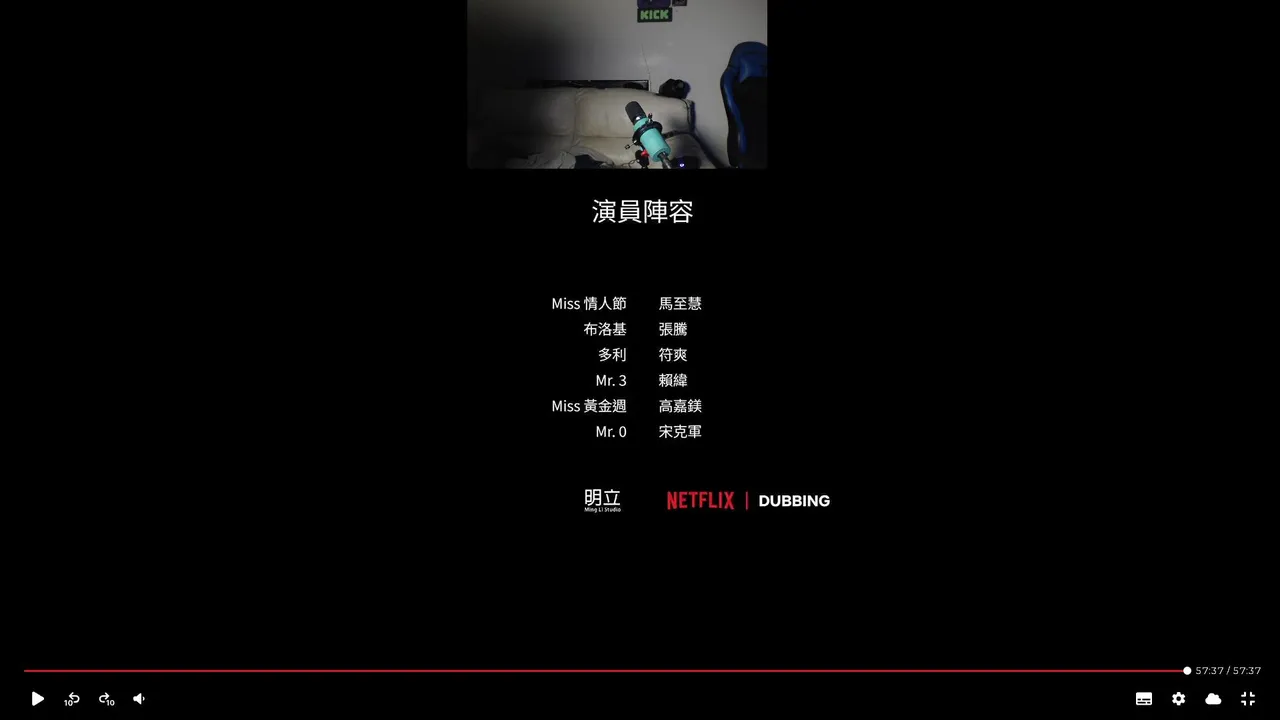The image size is (1280, 720).
Task: Skip forward 10 seconds
Action: pos(106,699)
